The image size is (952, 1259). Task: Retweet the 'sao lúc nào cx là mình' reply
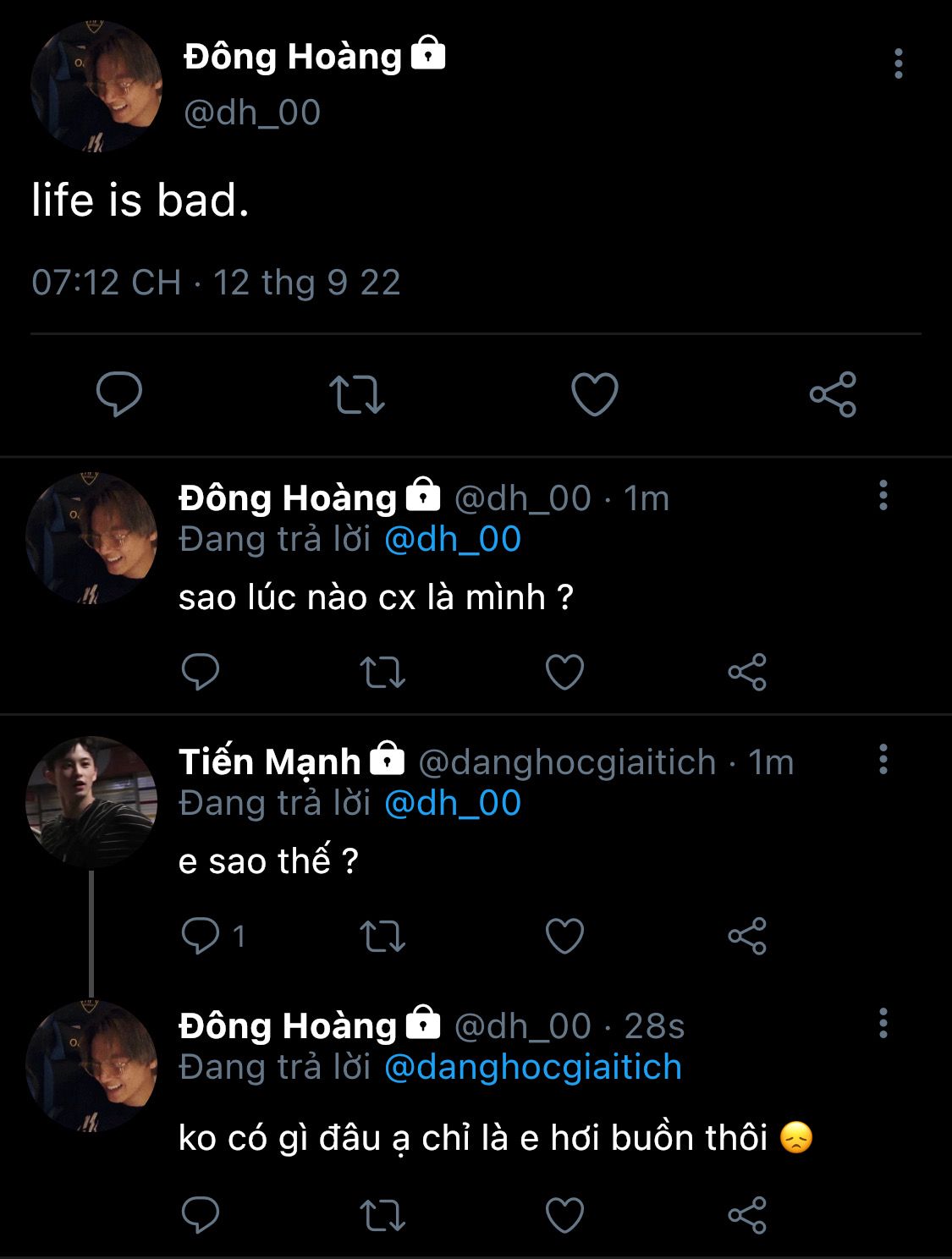pyautogui.click(x=382, y=673)
